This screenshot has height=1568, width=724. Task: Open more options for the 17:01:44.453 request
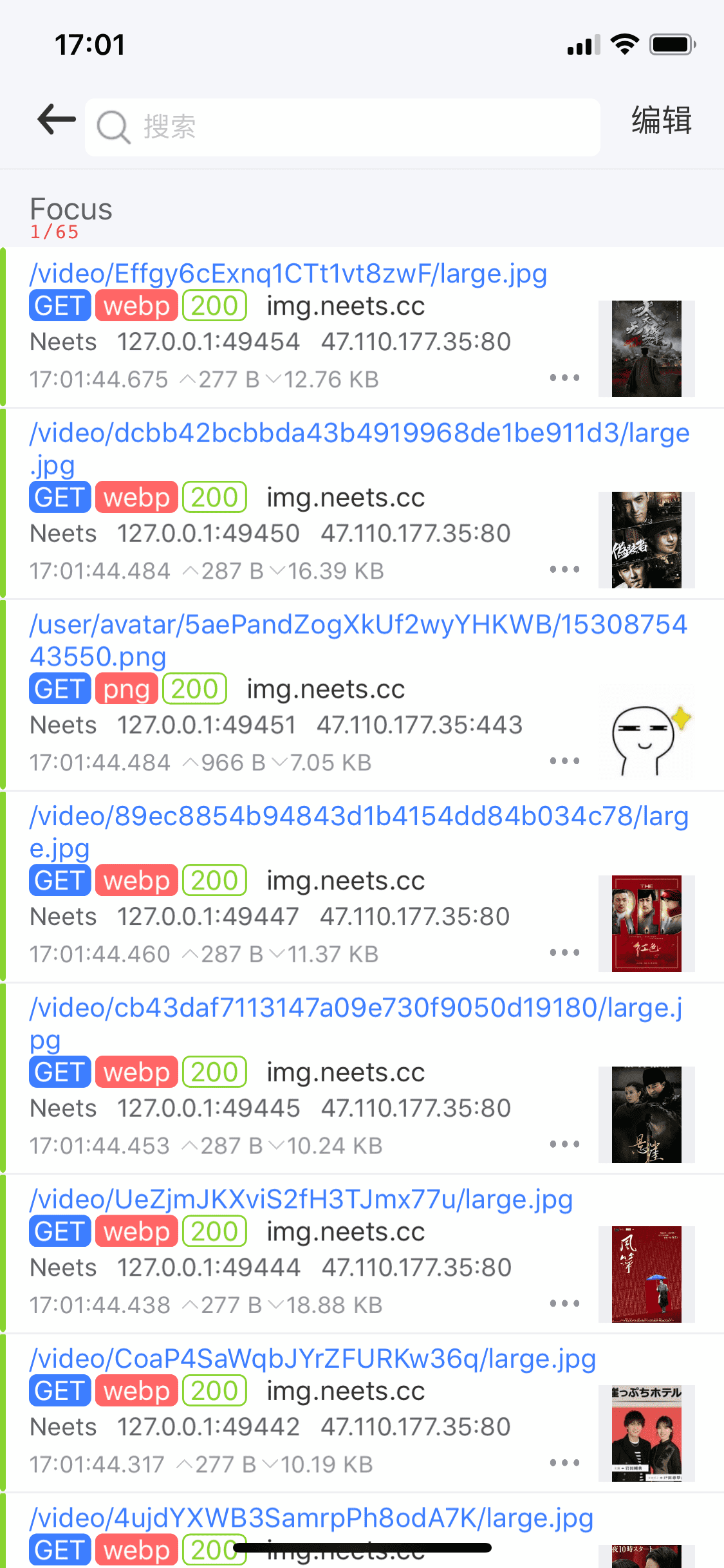click(x=564, y=1144)
